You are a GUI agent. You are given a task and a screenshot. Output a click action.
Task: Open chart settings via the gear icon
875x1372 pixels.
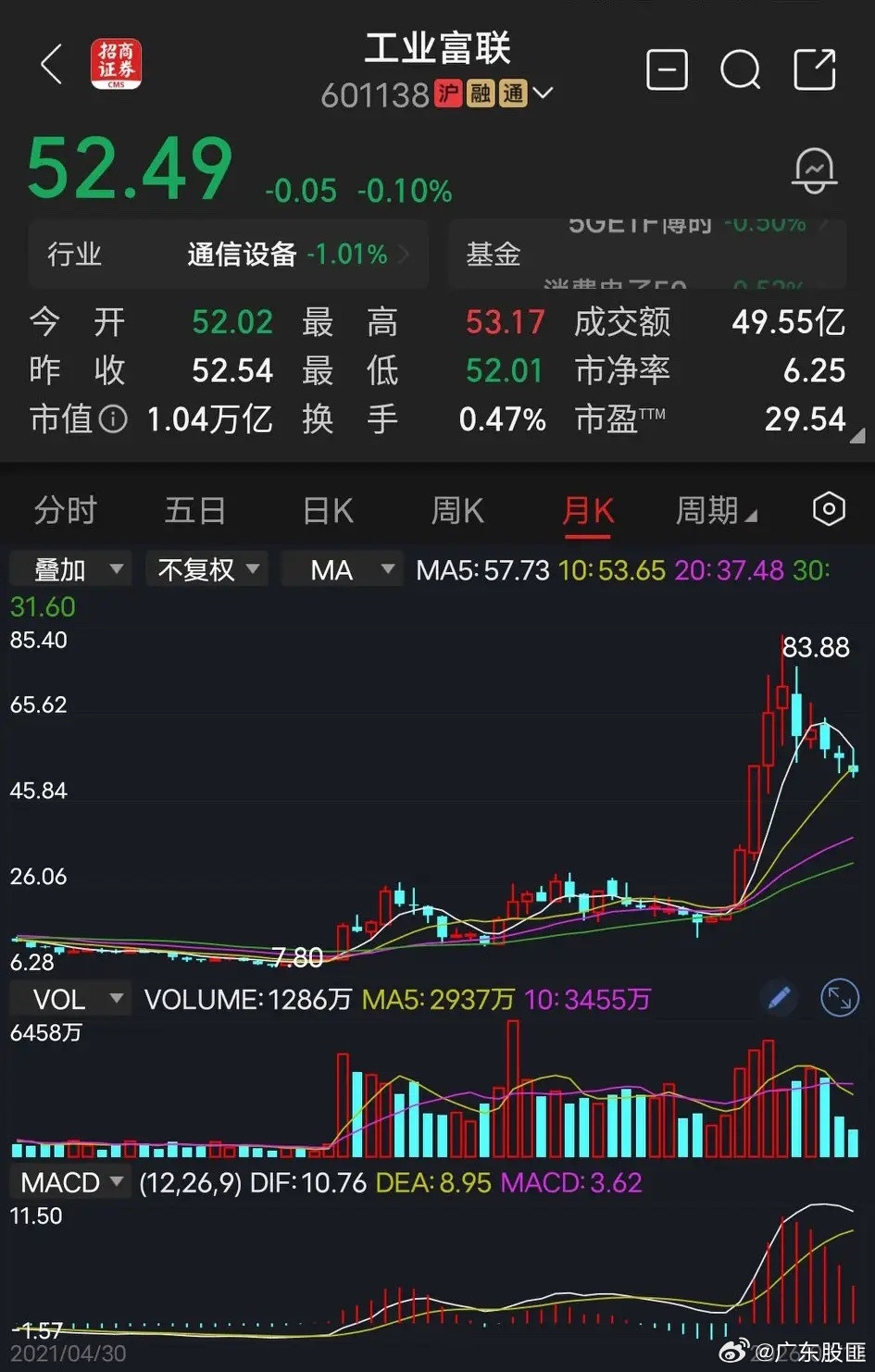(827, 509)
